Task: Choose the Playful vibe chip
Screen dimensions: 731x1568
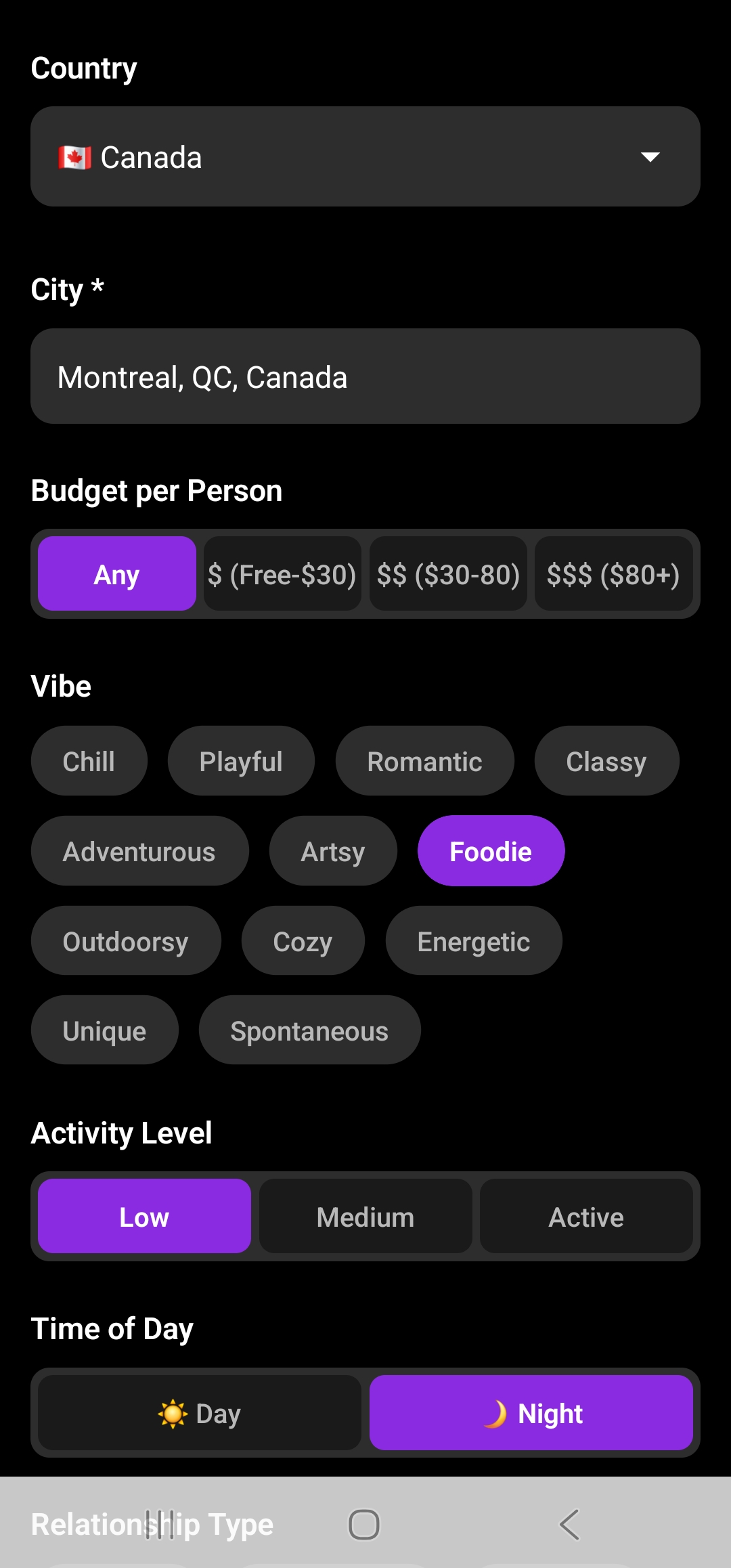Action: (241, 761)
